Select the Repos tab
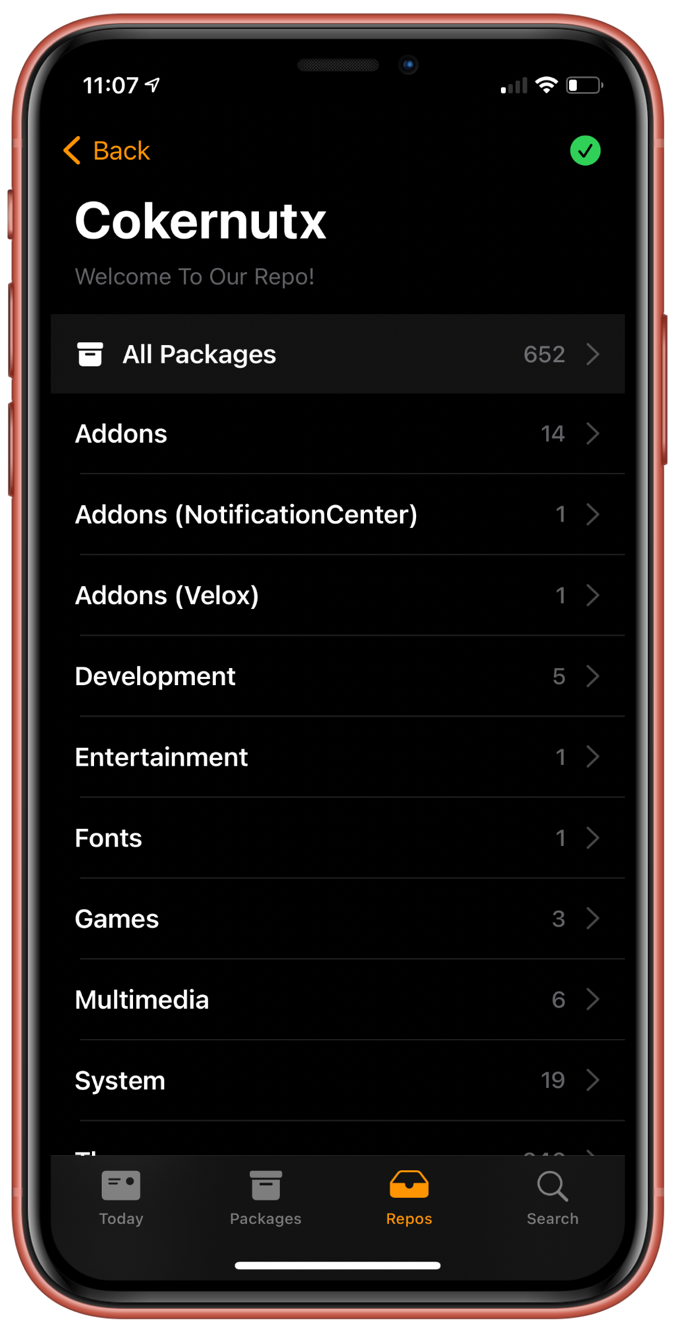Viewport: 675px width, 1336px height. tap(409, 1198)
